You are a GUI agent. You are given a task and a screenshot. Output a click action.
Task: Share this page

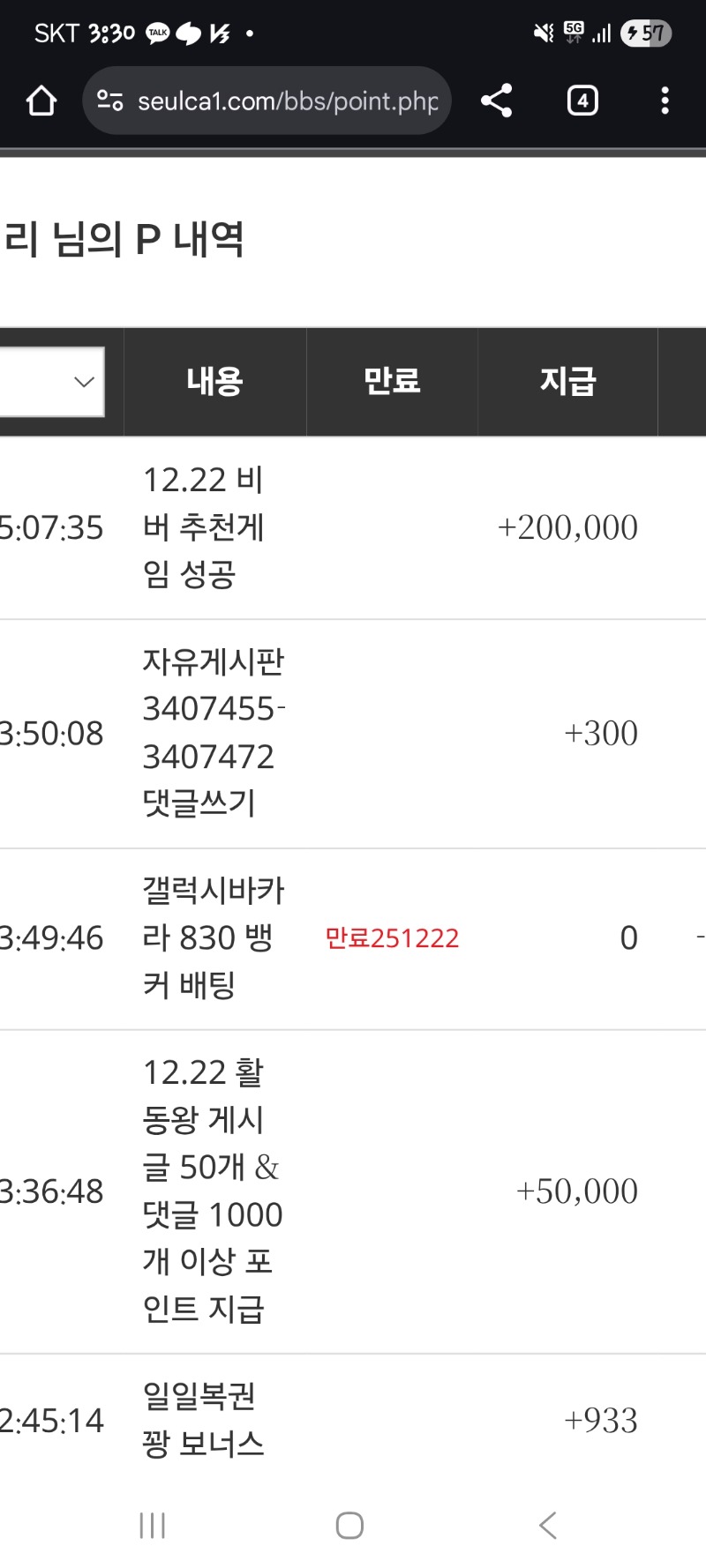tap(497, 101)
